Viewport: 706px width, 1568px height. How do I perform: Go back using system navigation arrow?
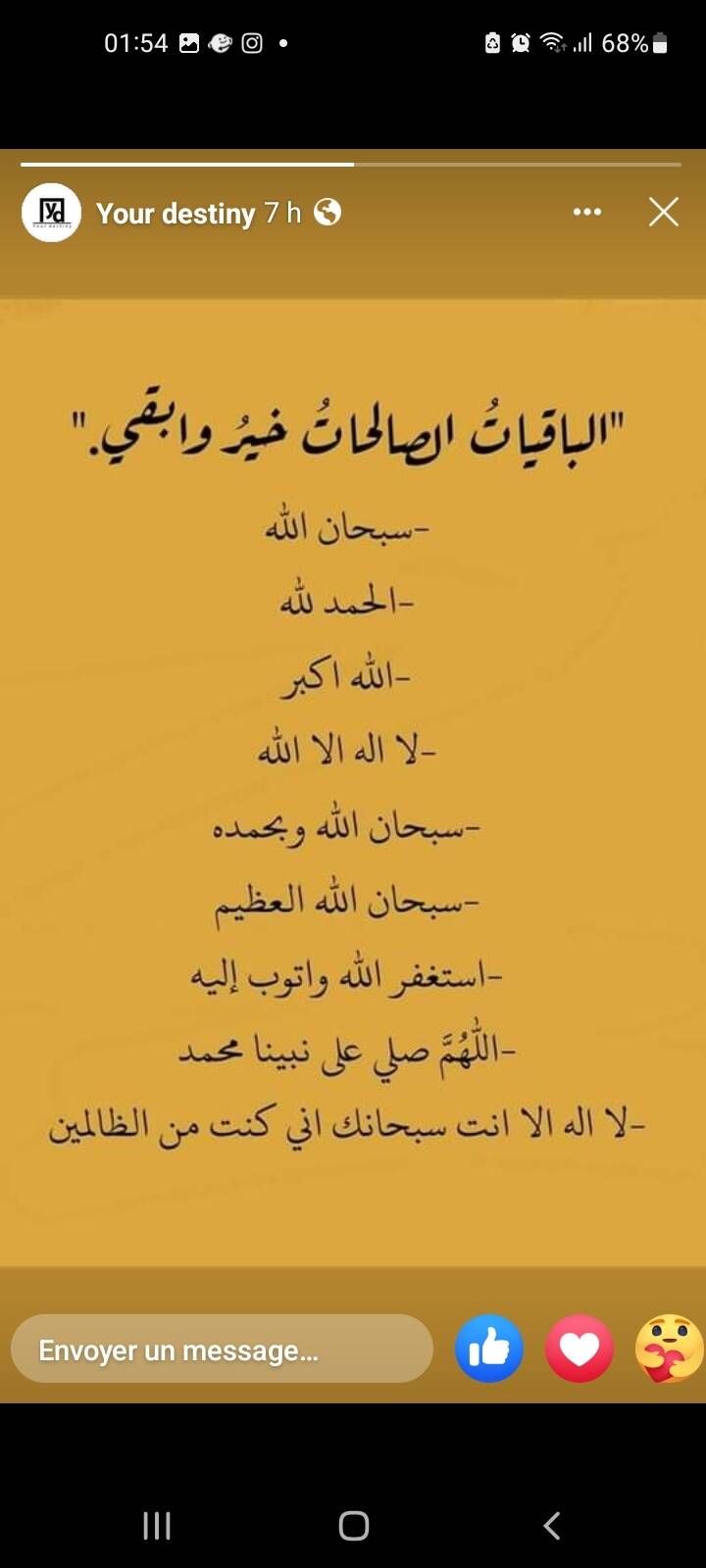[551, 1525]
